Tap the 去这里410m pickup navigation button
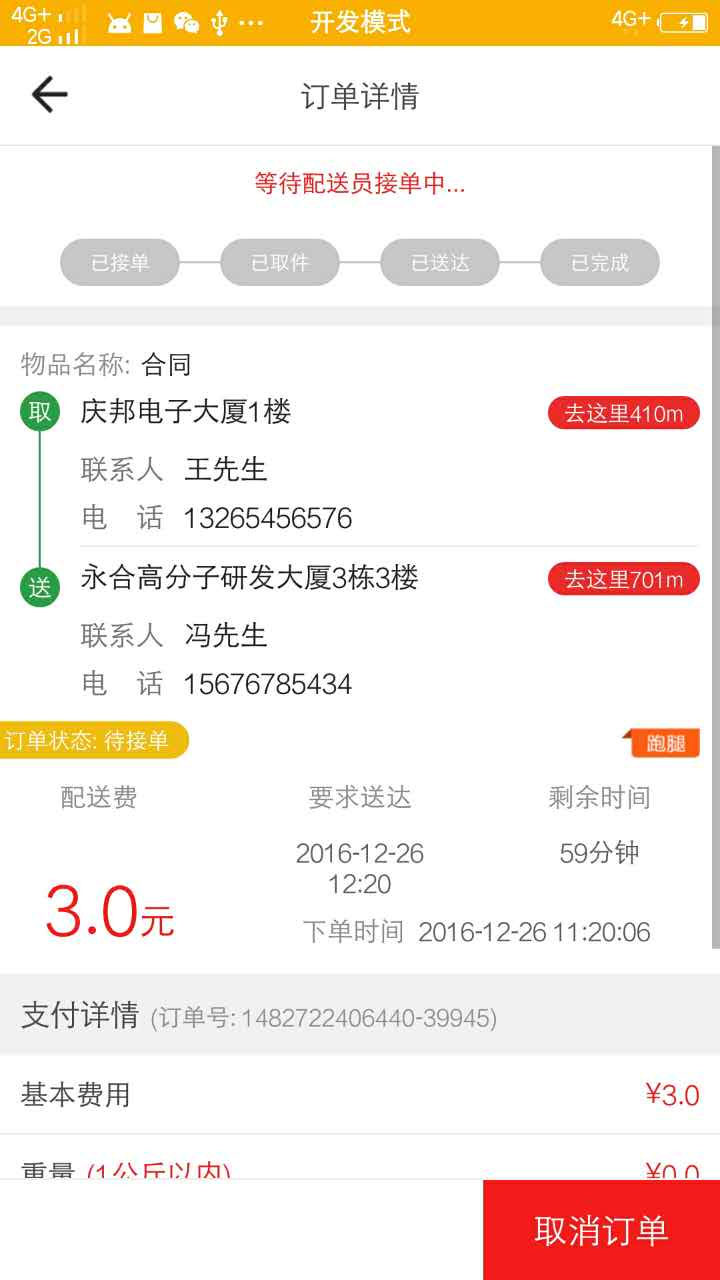720x1280 pixels. click(623, 413)
